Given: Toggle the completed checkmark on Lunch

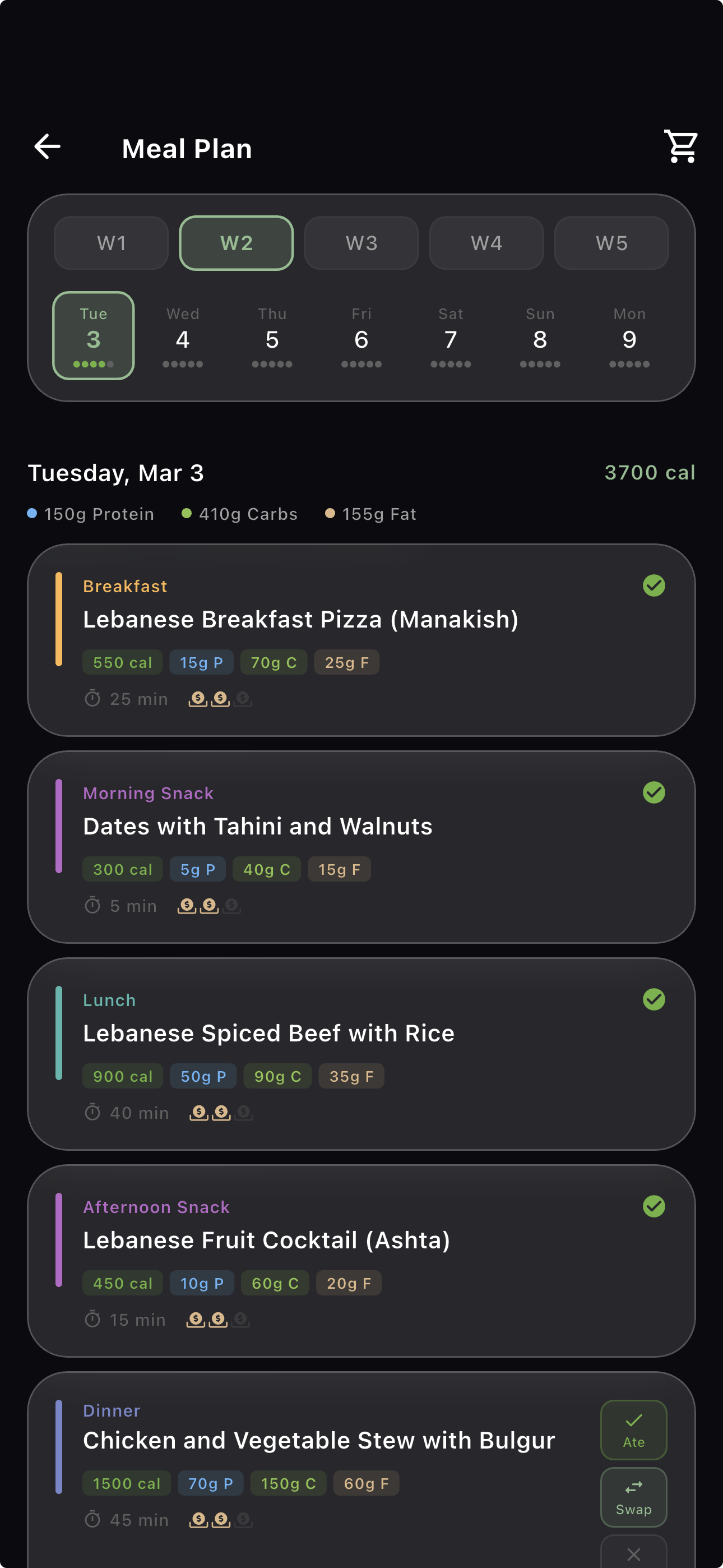Looking at the screenshot, I should [654, 999].
